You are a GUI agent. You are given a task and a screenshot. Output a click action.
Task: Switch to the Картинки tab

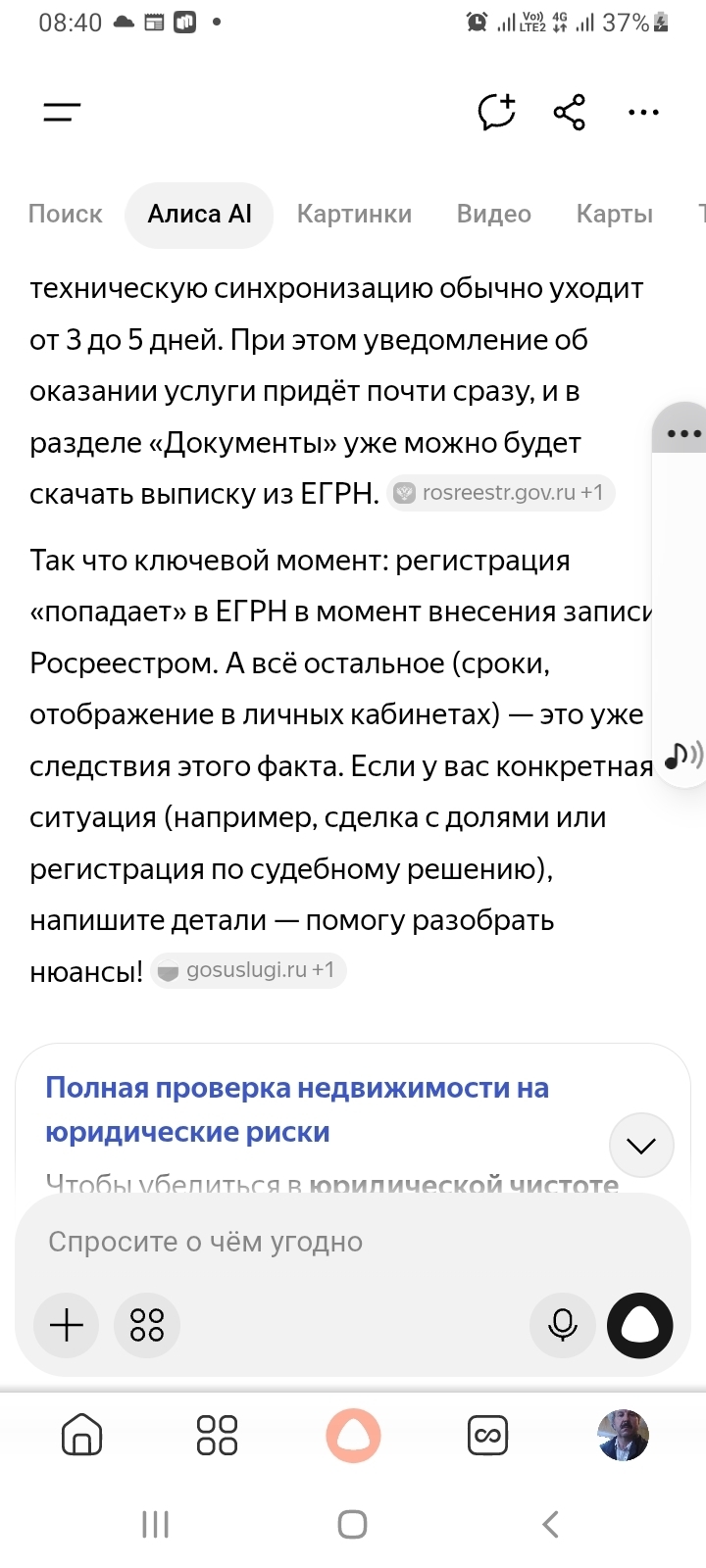point(354,214)
